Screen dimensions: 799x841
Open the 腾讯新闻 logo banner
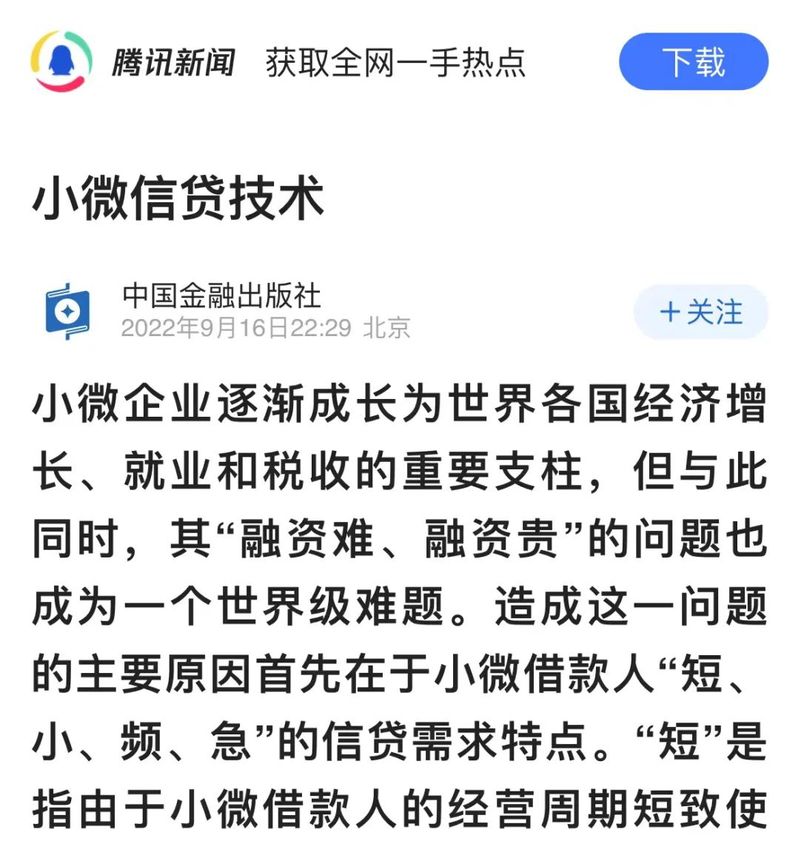tap(135, 62)
